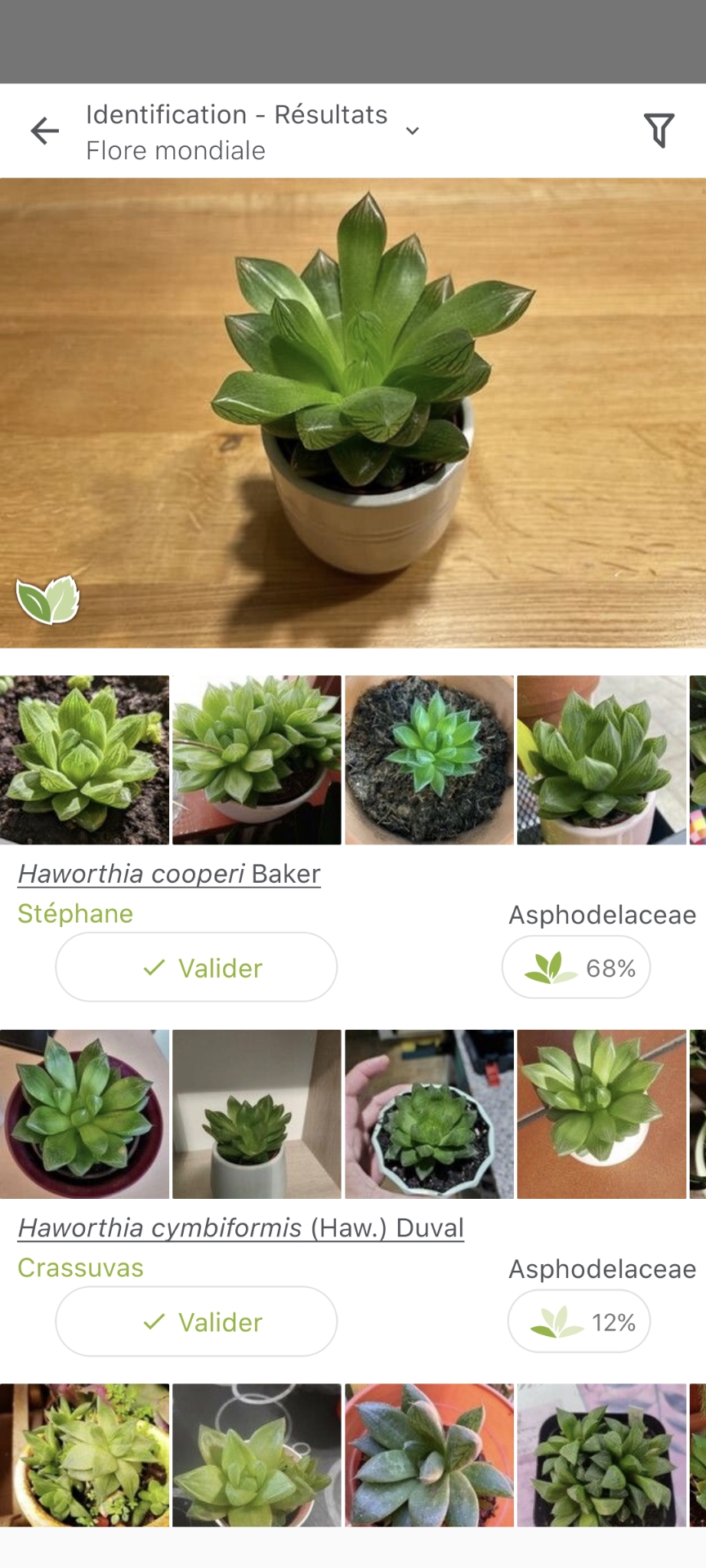Expand the Flore mondiale dropdown
706x1568 pixels.
(x=413, y=131)
